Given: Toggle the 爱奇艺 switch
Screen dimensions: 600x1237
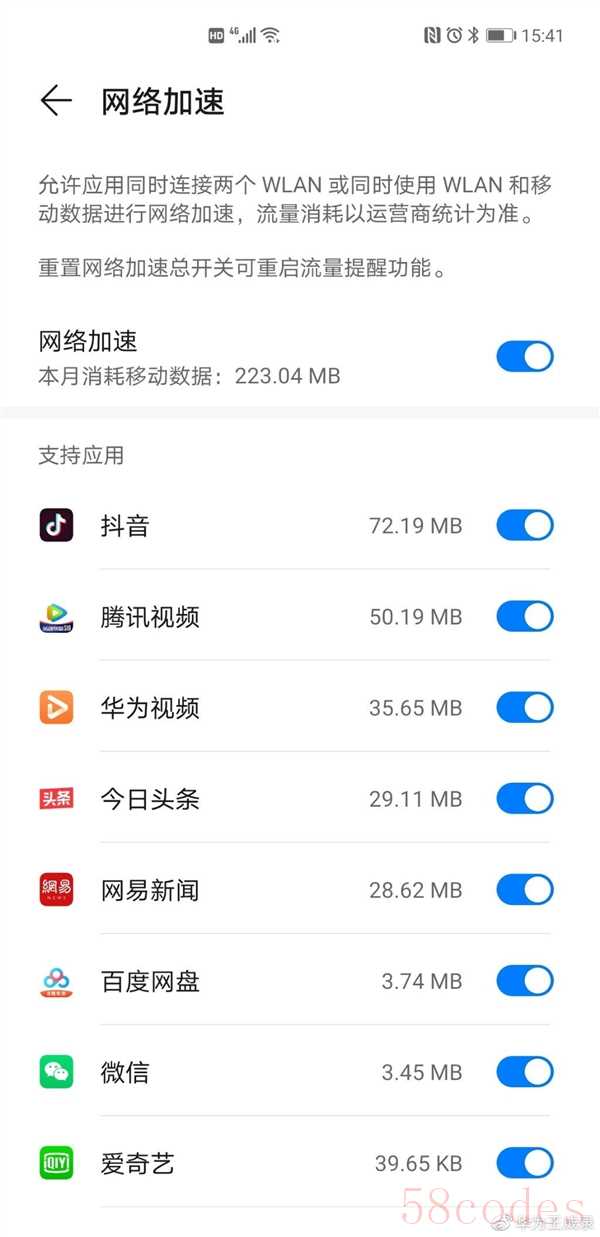Looking at the screenshot, I should 525,1163.
